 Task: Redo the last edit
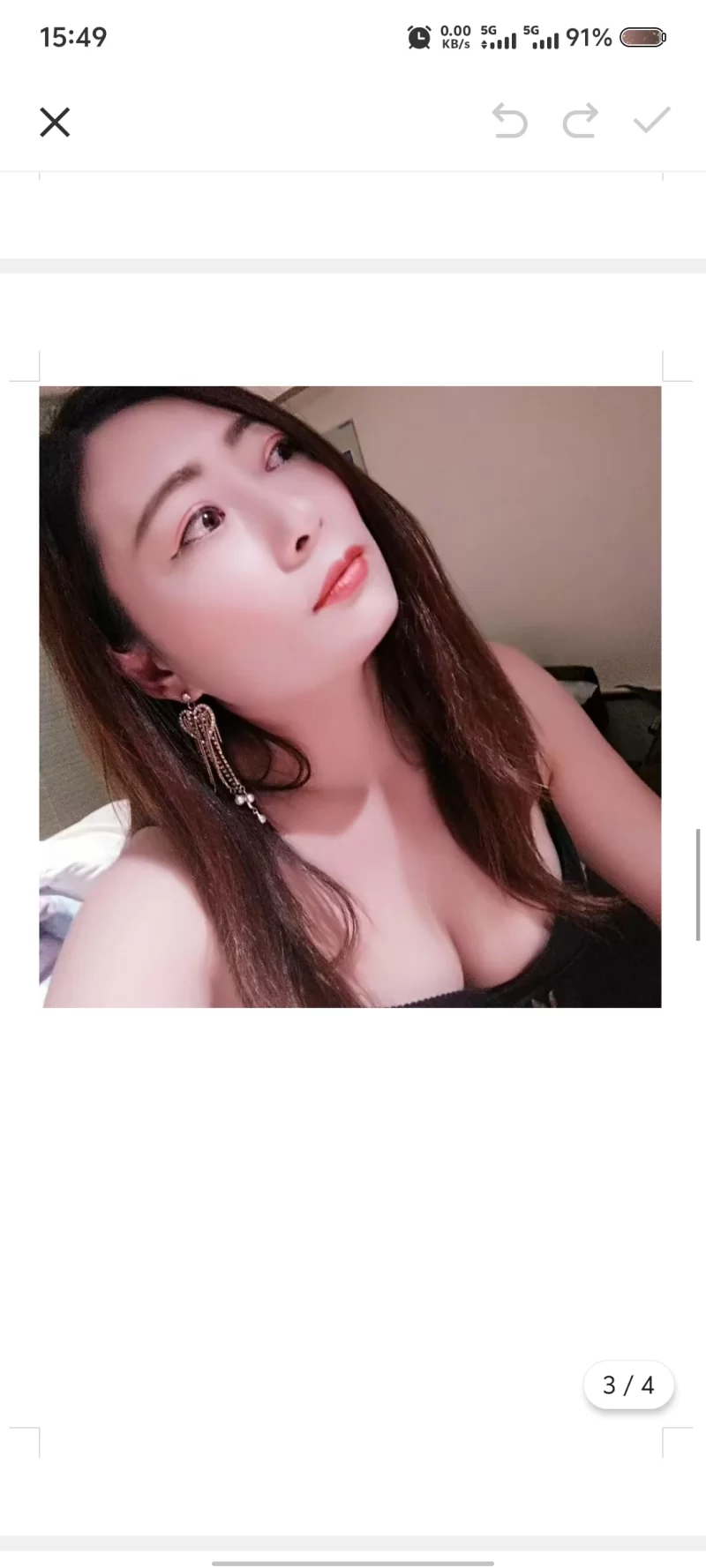pyautogui.click(x=581, y=121)
